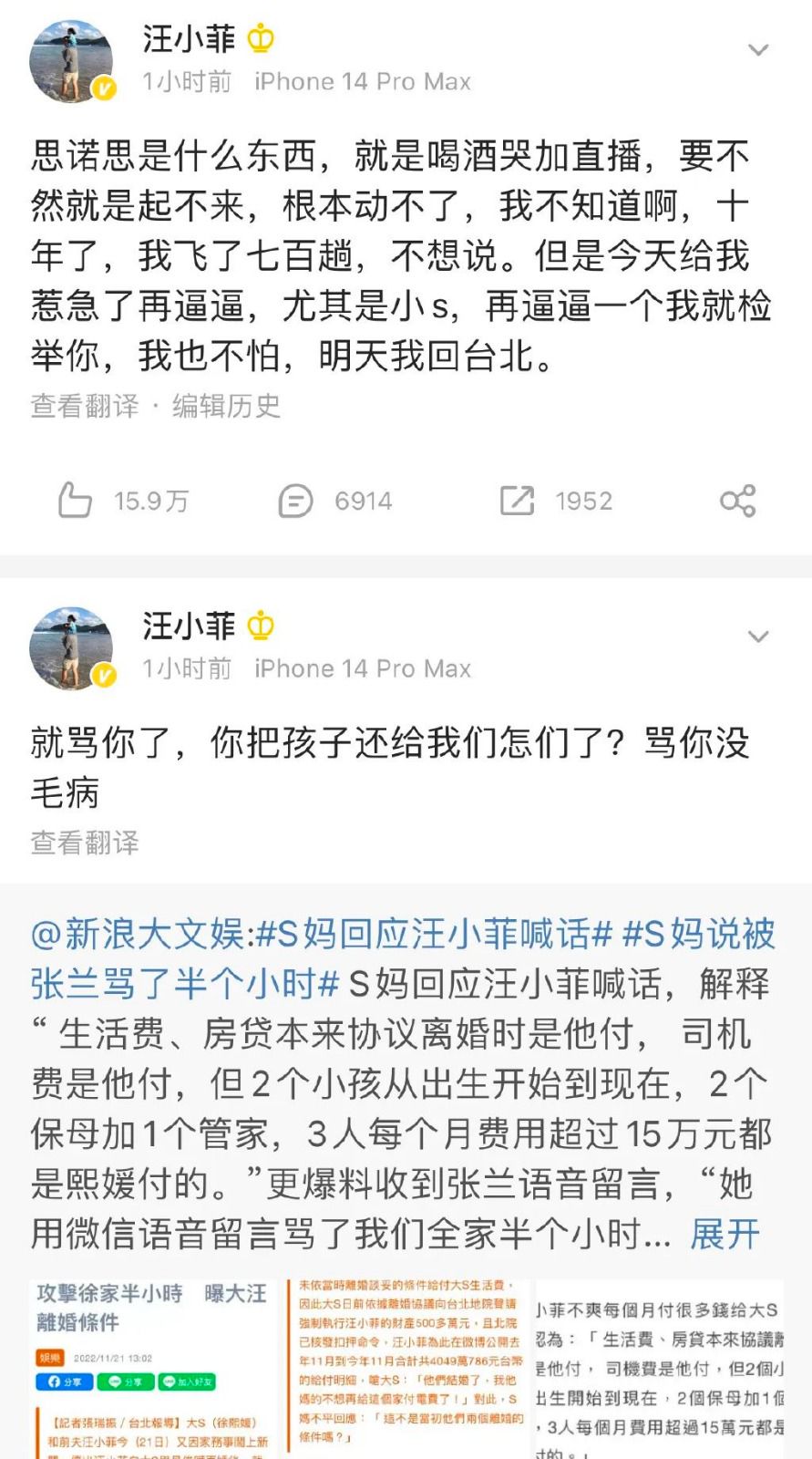
Task: Open the @新浪大文娱 account link
Action: pos(137,935)
